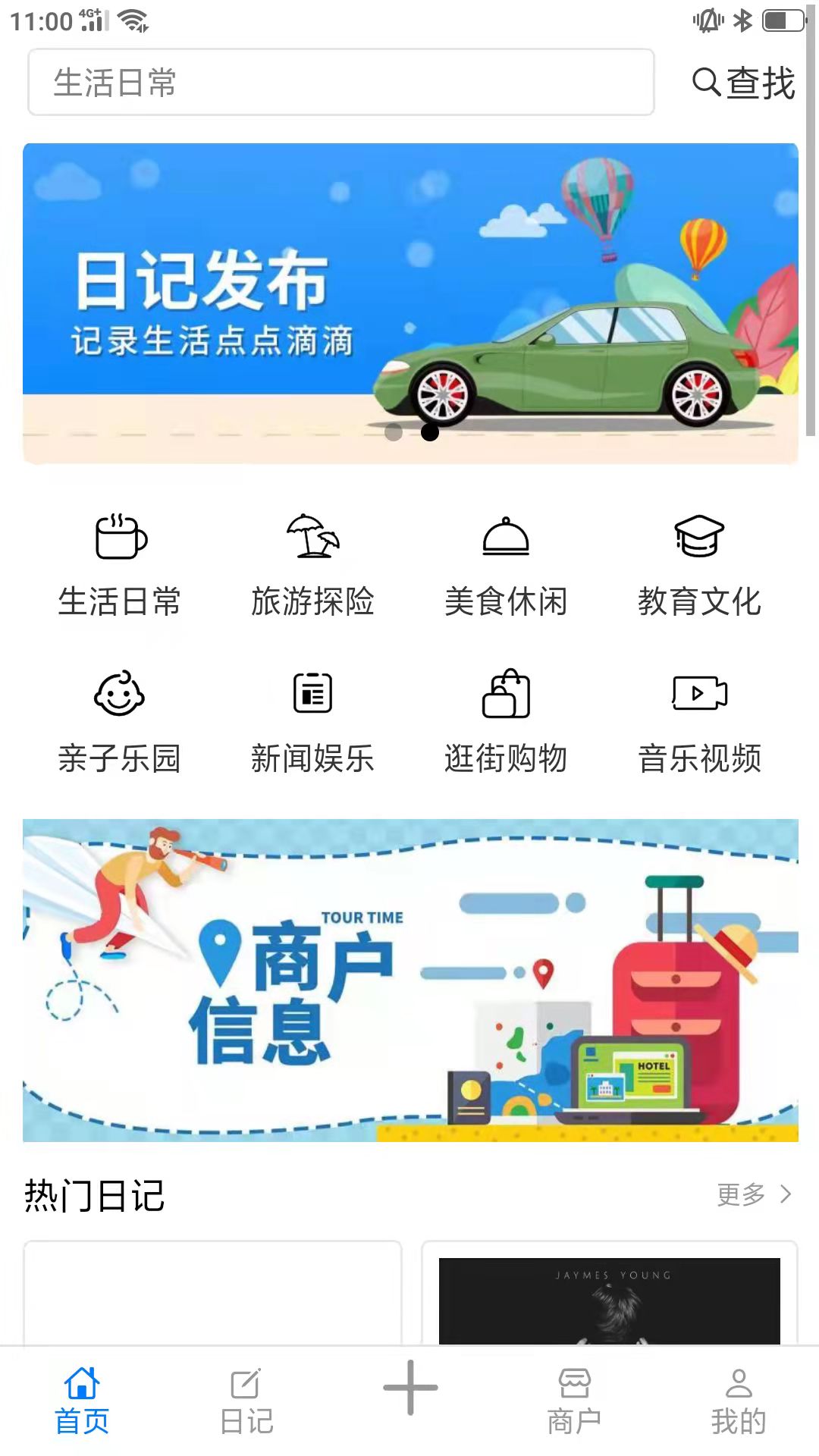Viewport: 819px width, 1456px height.
Task: Open the 音乐视频 video icon
Action: [699, 692]
